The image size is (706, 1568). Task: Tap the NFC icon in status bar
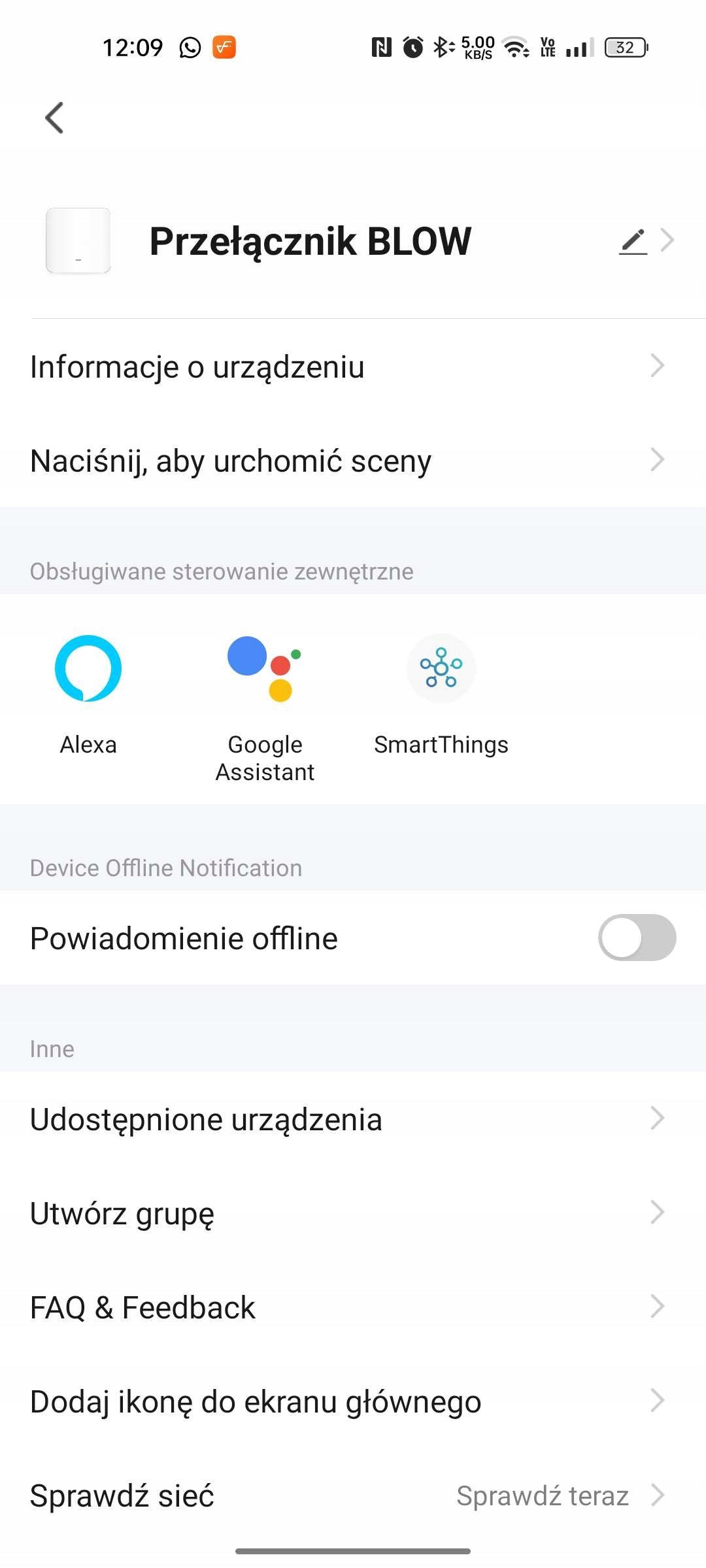click(382, 47)
